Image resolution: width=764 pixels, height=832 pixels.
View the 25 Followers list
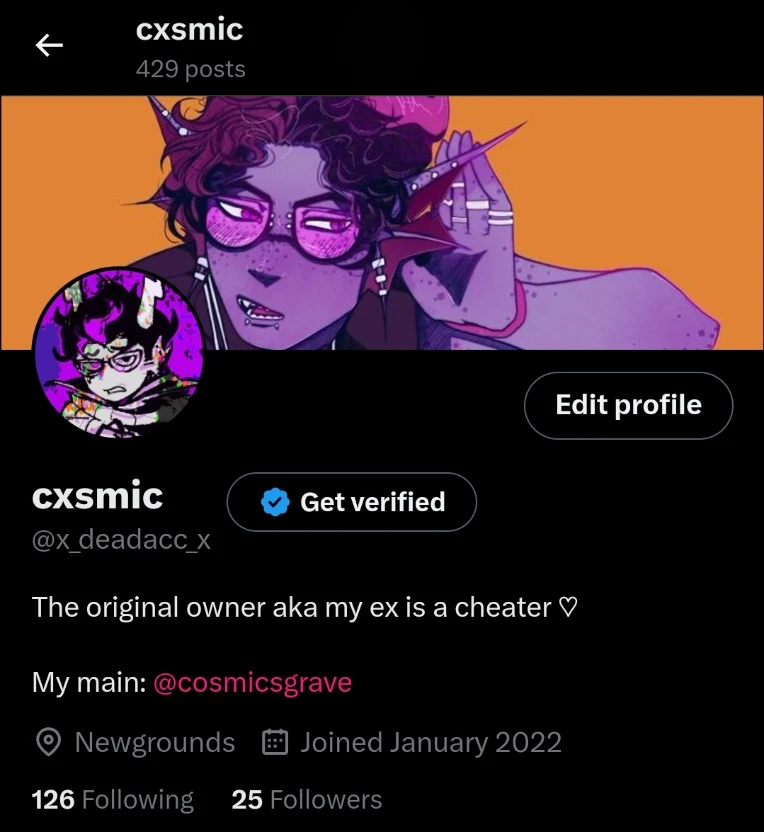pyautogui.click(x=306, y=800)
